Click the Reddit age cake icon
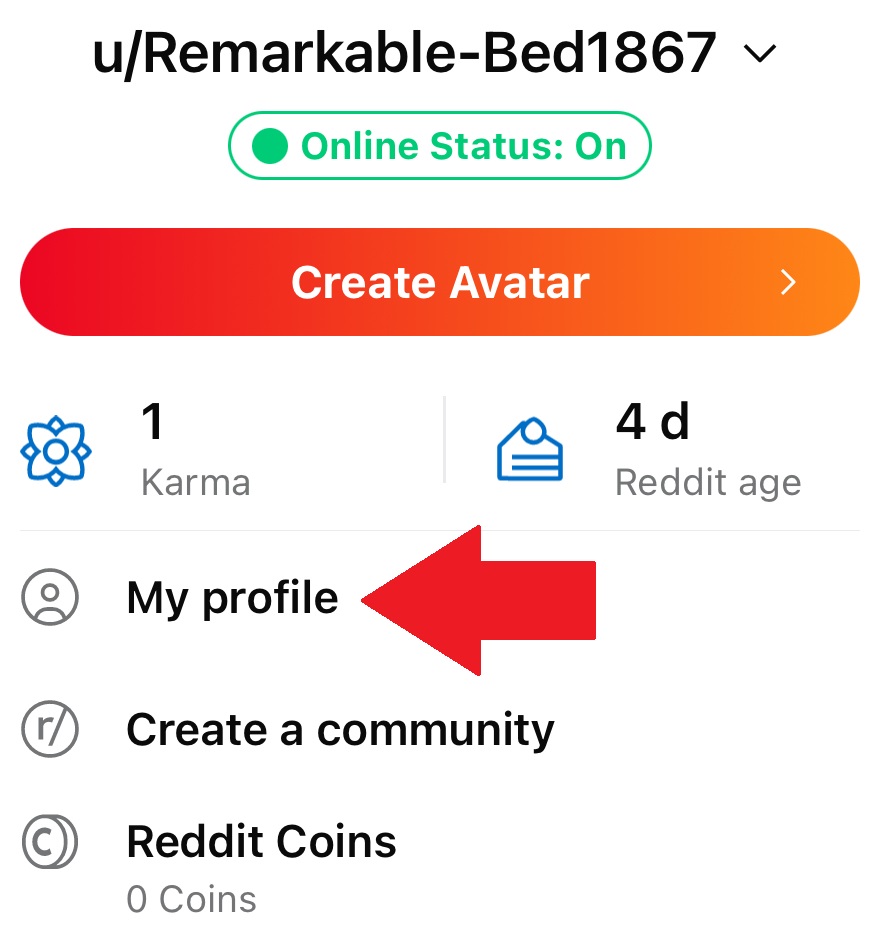Screen dimensions: 878x932 [529, 447]
